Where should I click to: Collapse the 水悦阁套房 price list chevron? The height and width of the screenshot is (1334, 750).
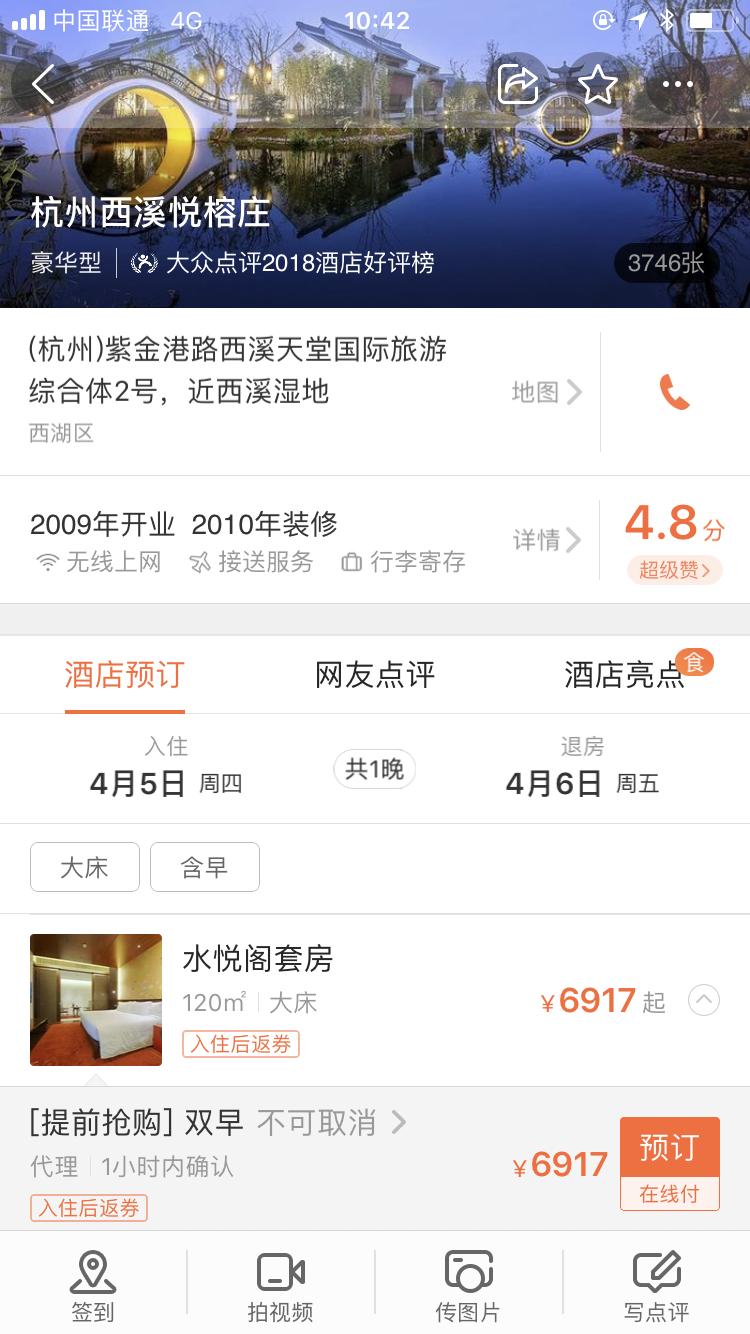tap(703, 1000)
